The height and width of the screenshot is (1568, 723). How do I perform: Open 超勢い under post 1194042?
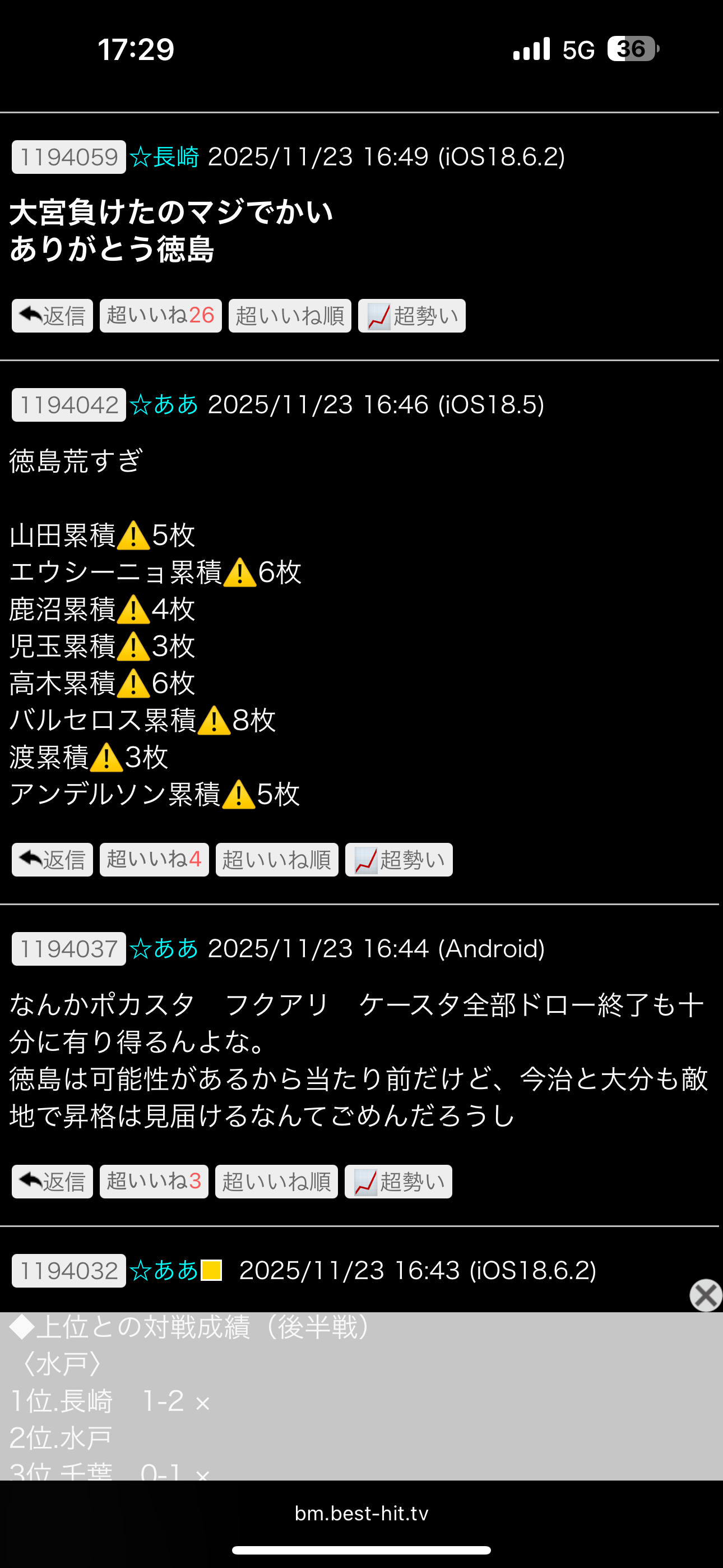(398, 860)
